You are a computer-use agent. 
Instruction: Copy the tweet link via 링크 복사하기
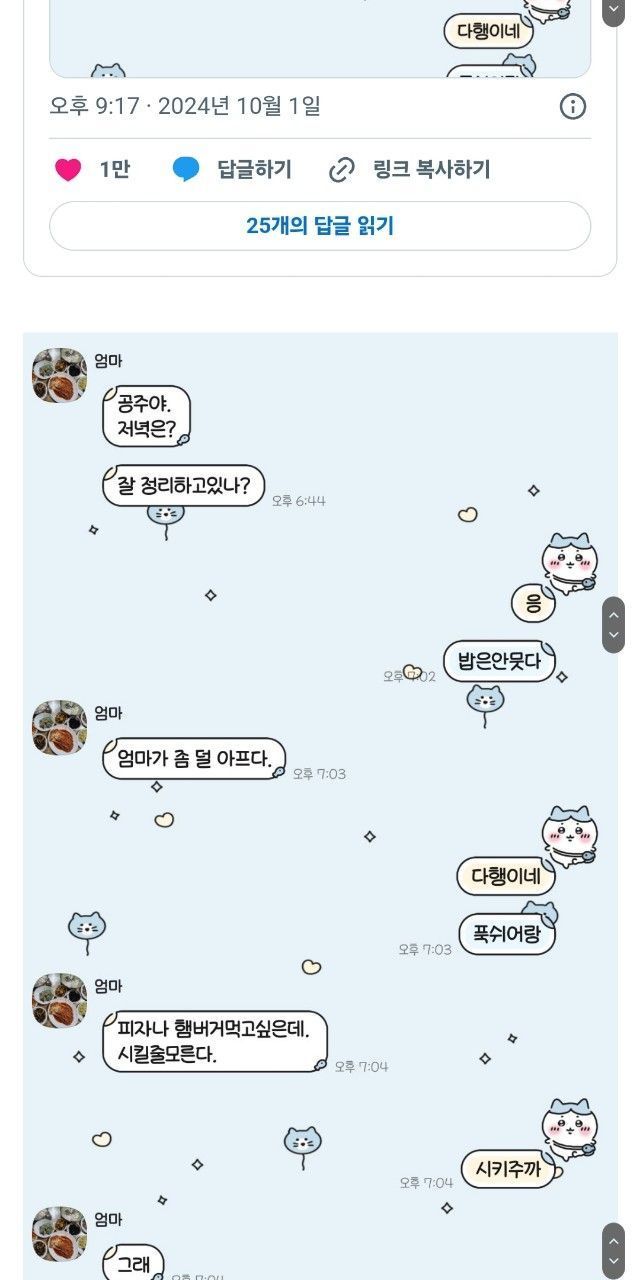click(410, 170)
